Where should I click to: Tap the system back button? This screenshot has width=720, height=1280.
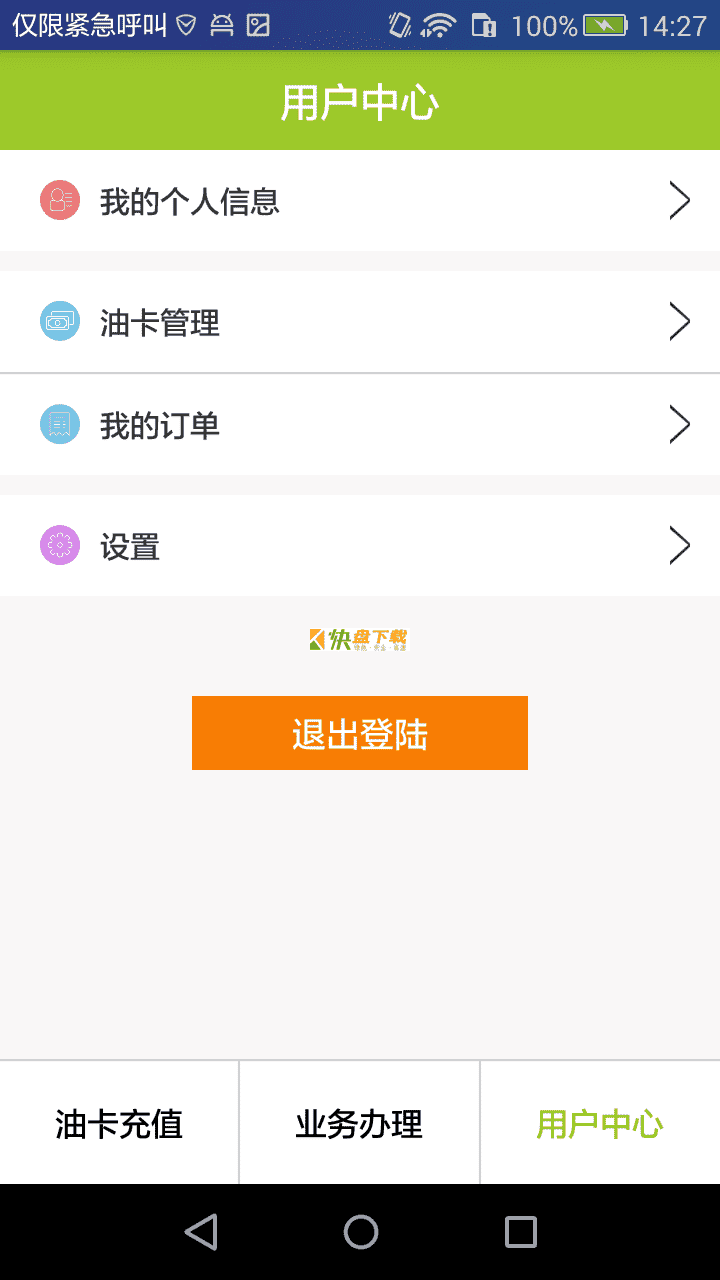coord(201,1232)
